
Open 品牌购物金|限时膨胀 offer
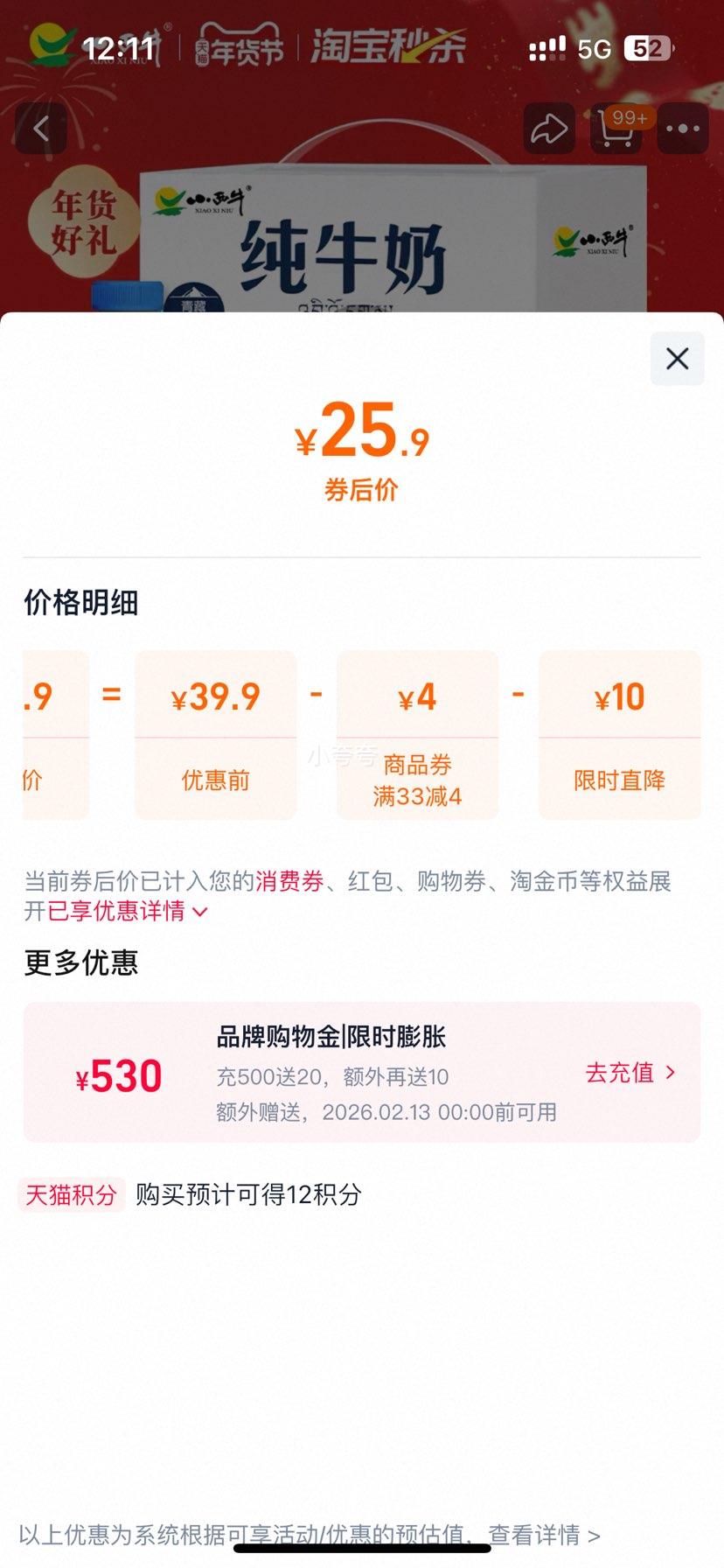pos(332,1041)
